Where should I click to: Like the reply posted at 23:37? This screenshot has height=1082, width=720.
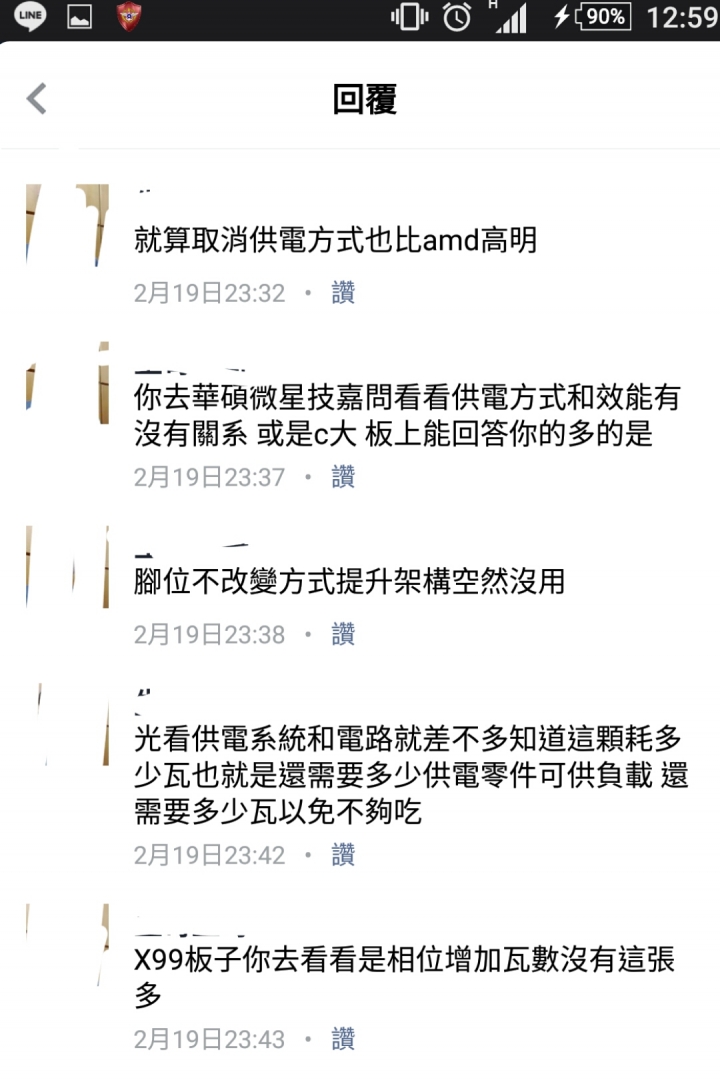(343, 477)
